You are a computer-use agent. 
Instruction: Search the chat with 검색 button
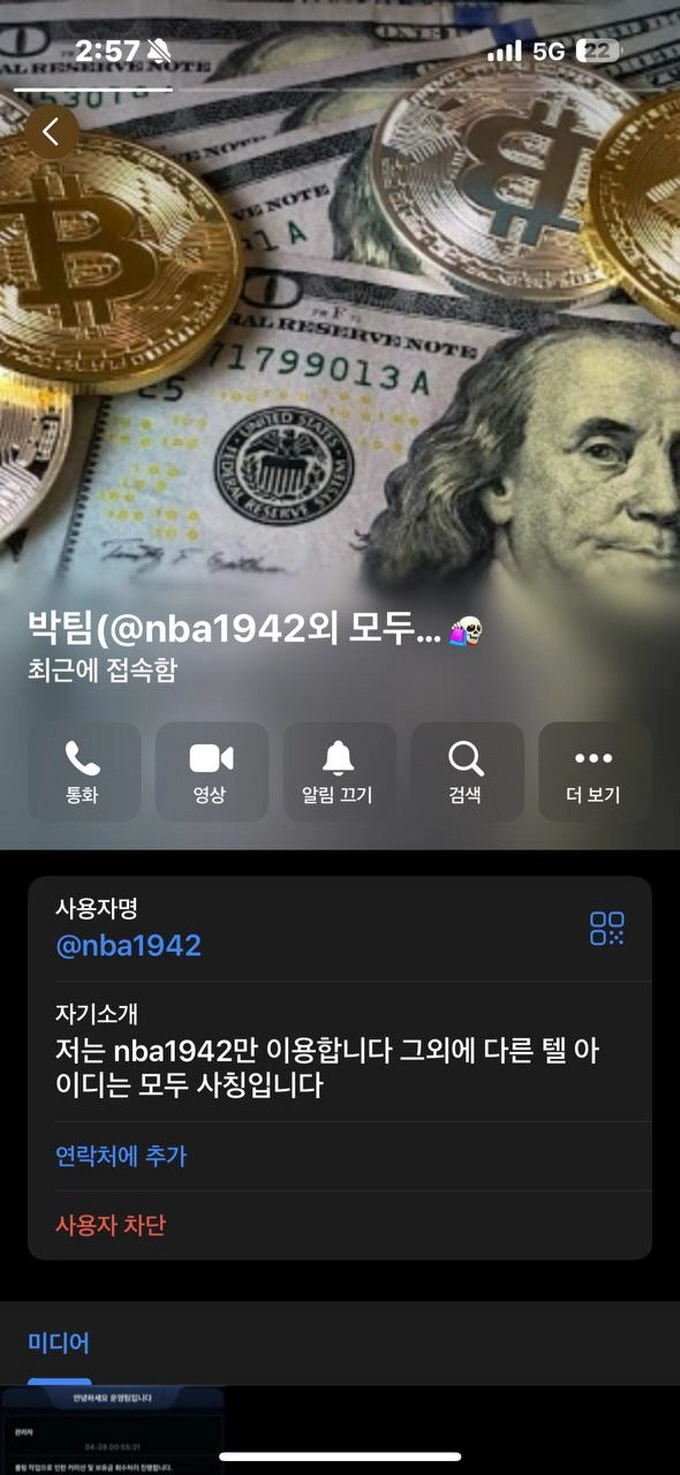(x=466, y=772)
